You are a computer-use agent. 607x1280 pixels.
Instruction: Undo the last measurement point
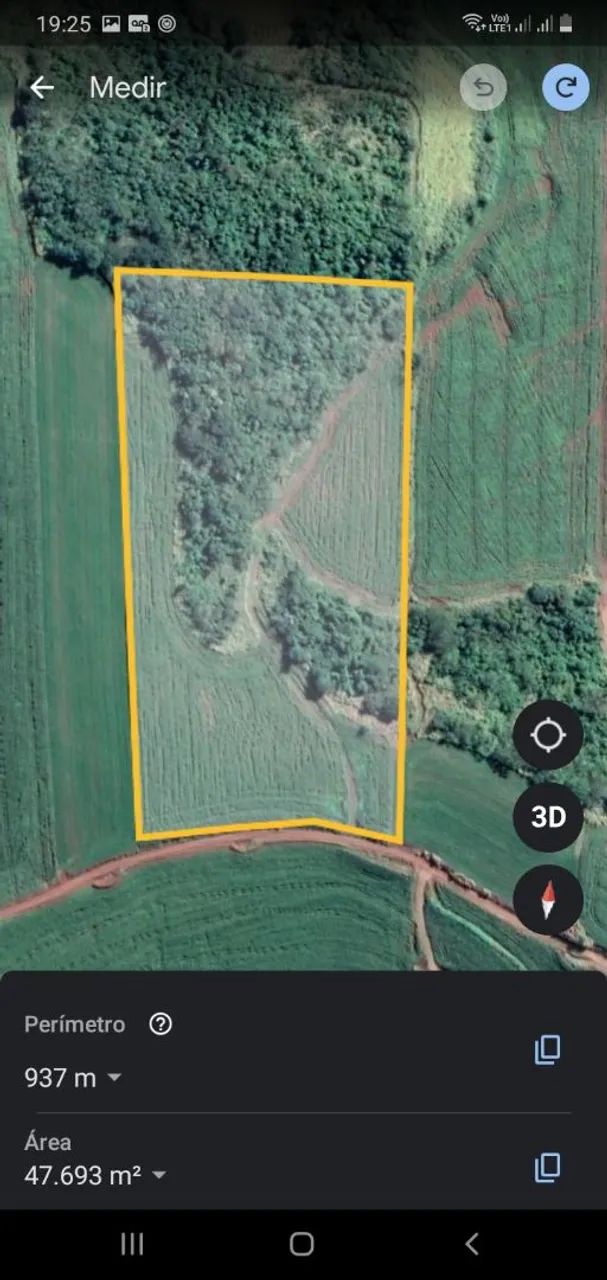(x=483, y=88)
